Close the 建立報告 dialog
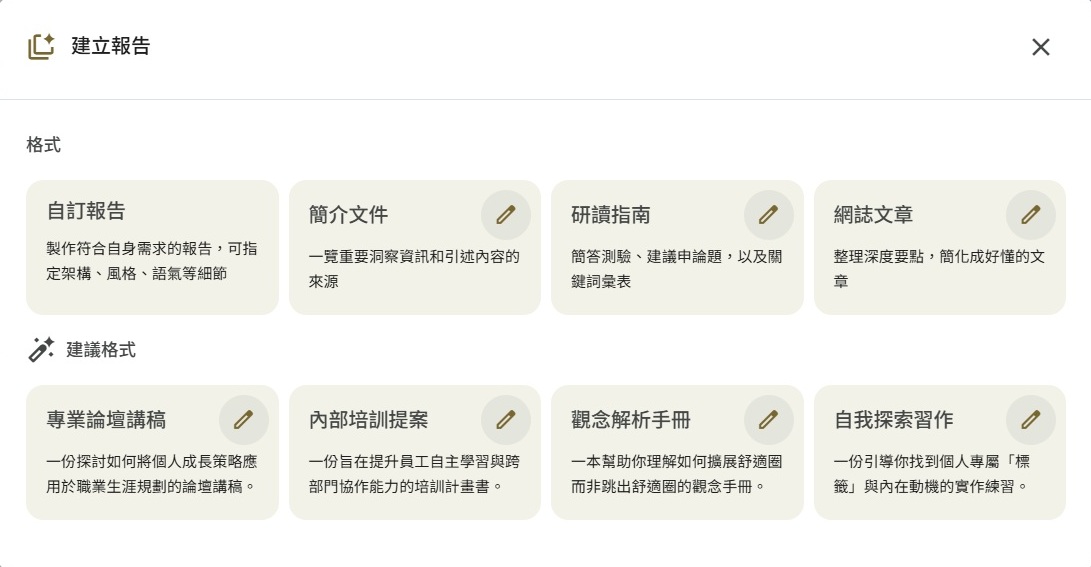 pyautogui.click(x=1040, y=47)
